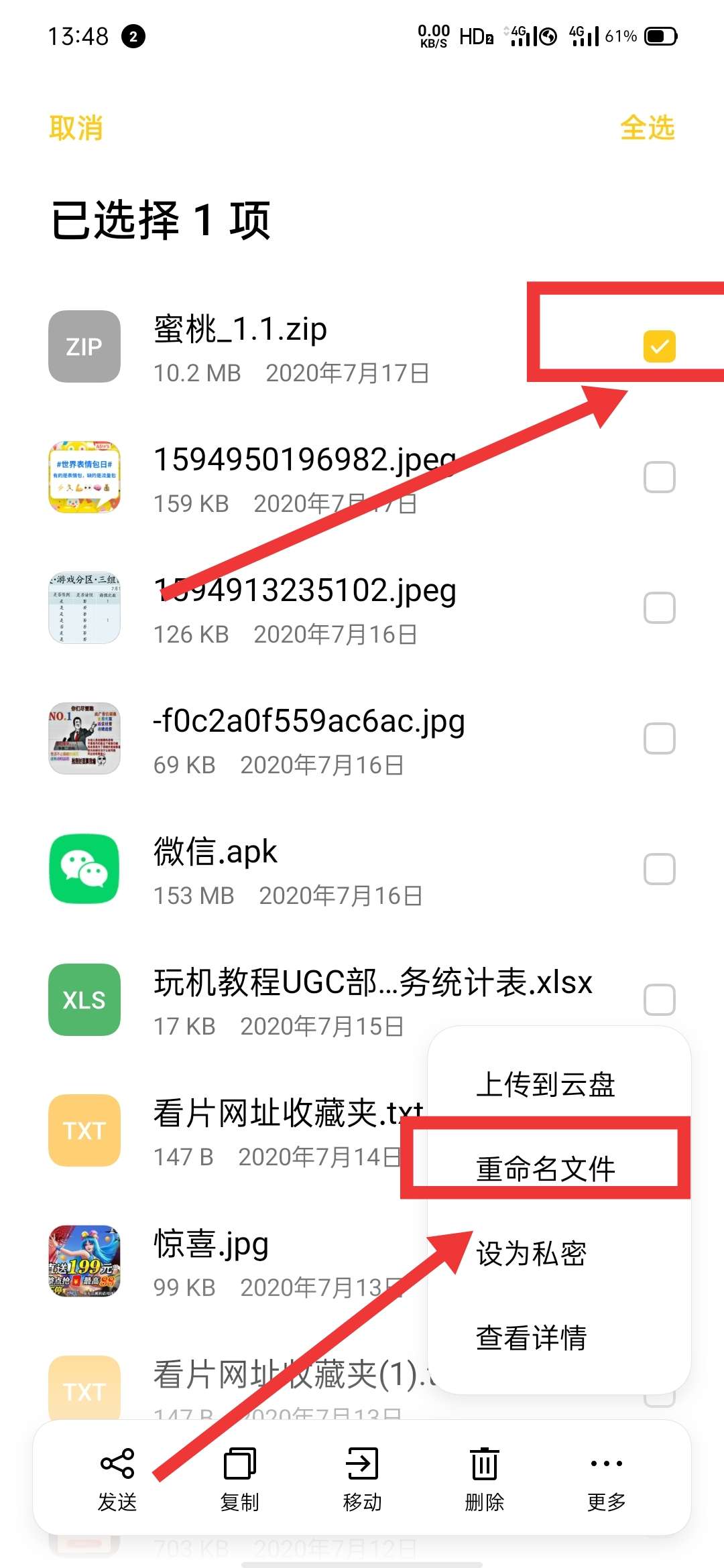Choose 重命名文件 to rename the file
The image size is (724, 1568).
pos(545,1169)
